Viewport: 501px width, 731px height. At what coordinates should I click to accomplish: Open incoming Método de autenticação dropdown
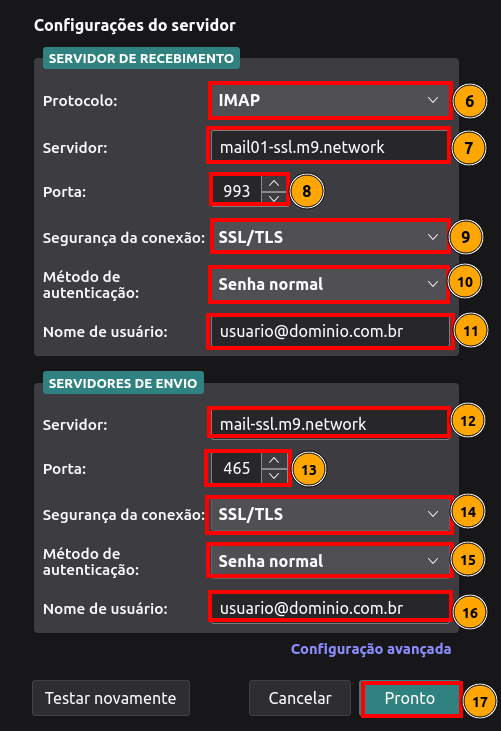click(330, 284)
